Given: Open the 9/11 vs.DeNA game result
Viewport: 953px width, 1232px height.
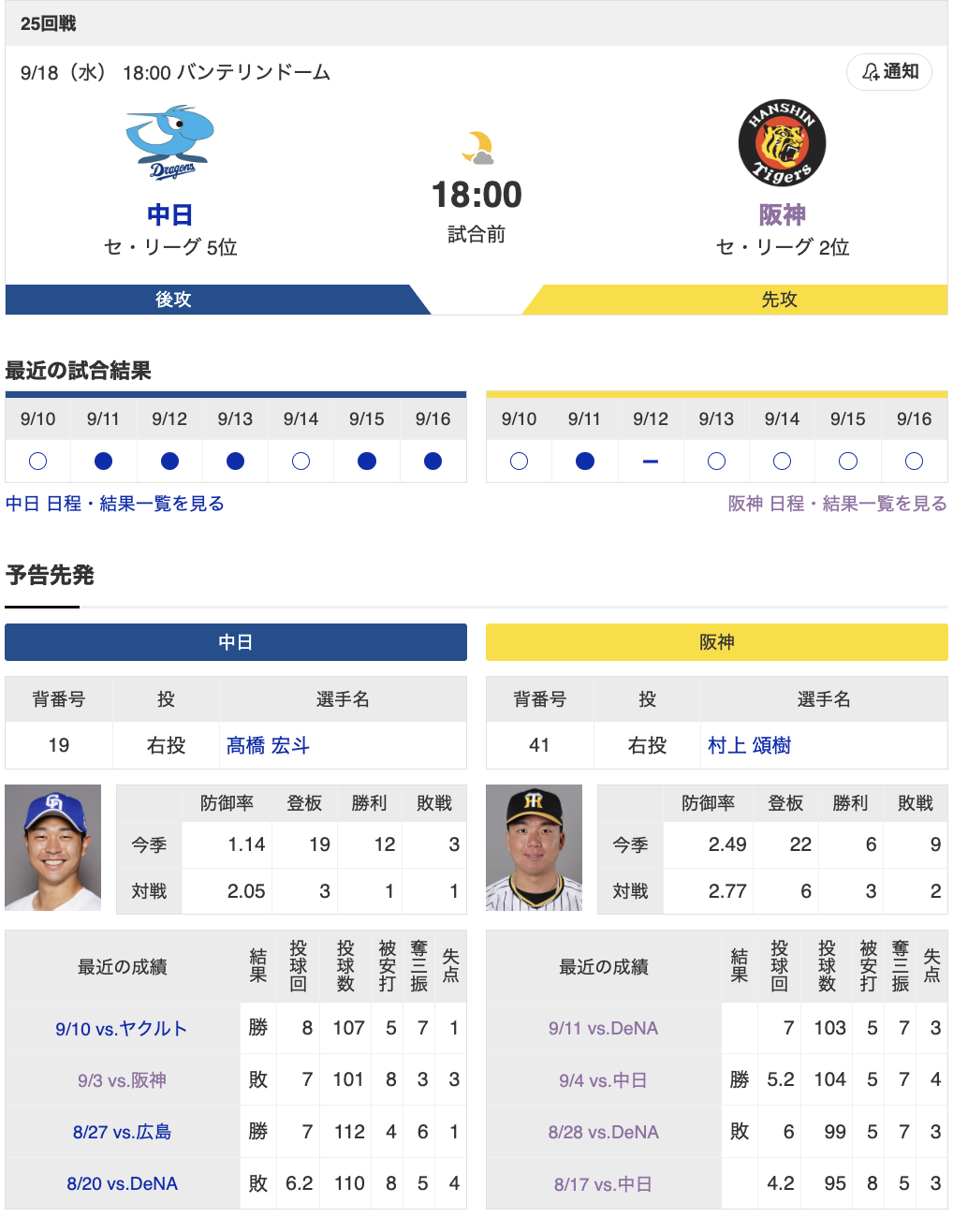Looking at the screenshot, I should pos(604,1027).
